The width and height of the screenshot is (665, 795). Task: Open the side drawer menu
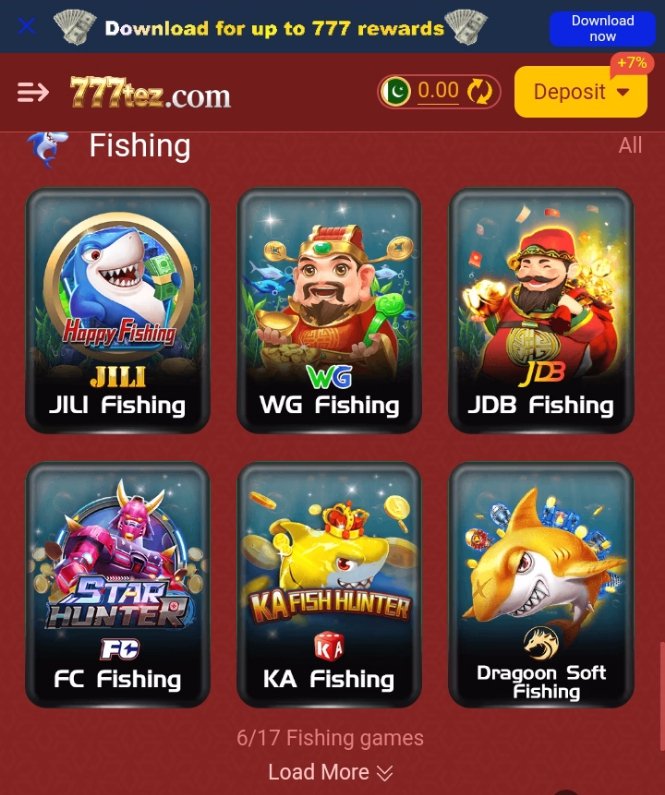(33, 93)
